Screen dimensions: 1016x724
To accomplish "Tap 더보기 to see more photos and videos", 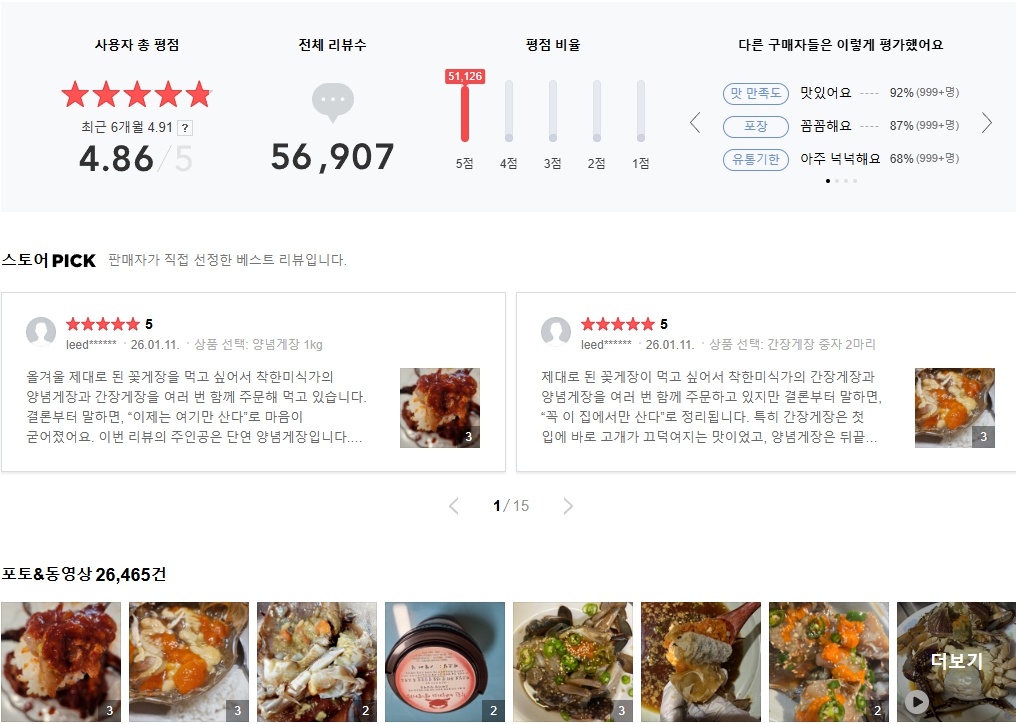I will coord(956,662).
